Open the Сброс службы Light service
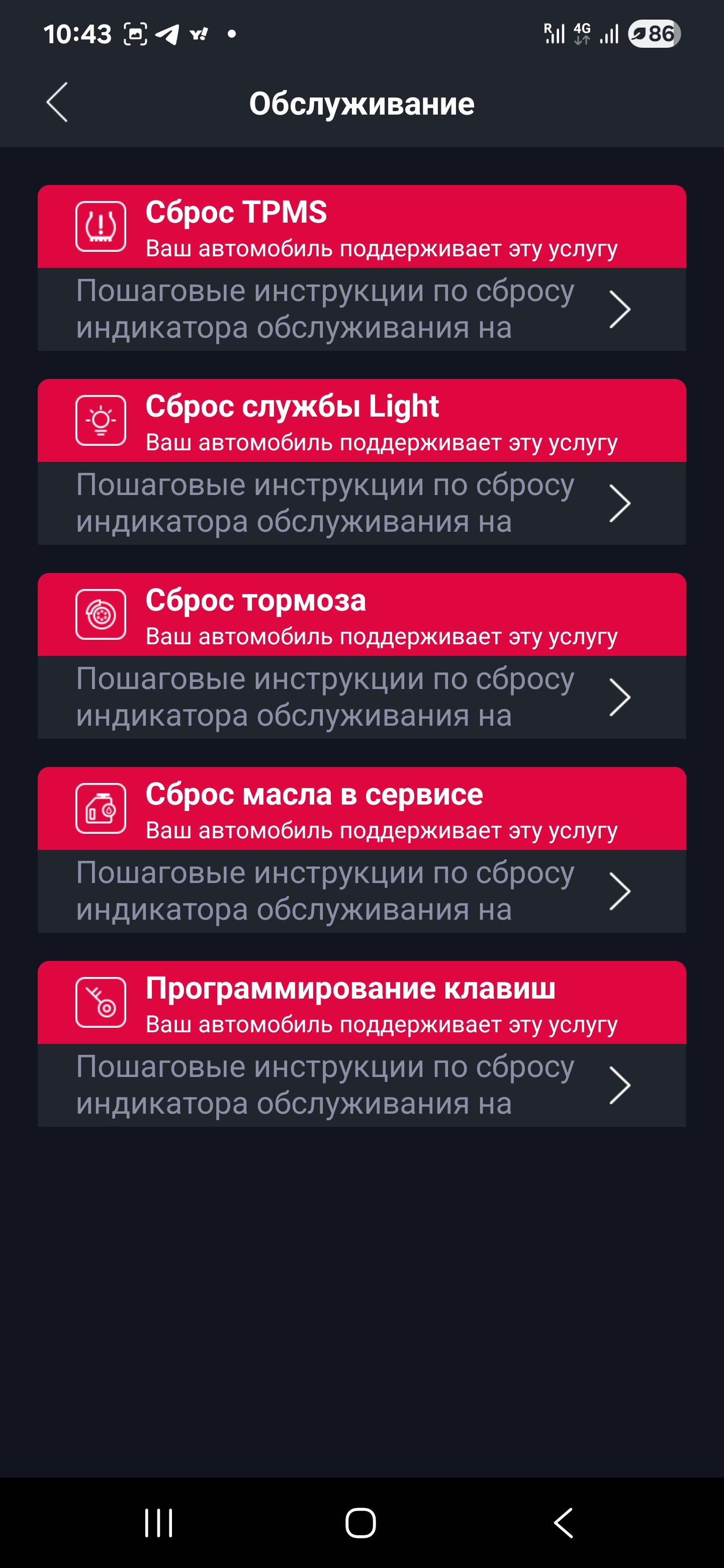724x1568 pixels. [x=361, y=462]
